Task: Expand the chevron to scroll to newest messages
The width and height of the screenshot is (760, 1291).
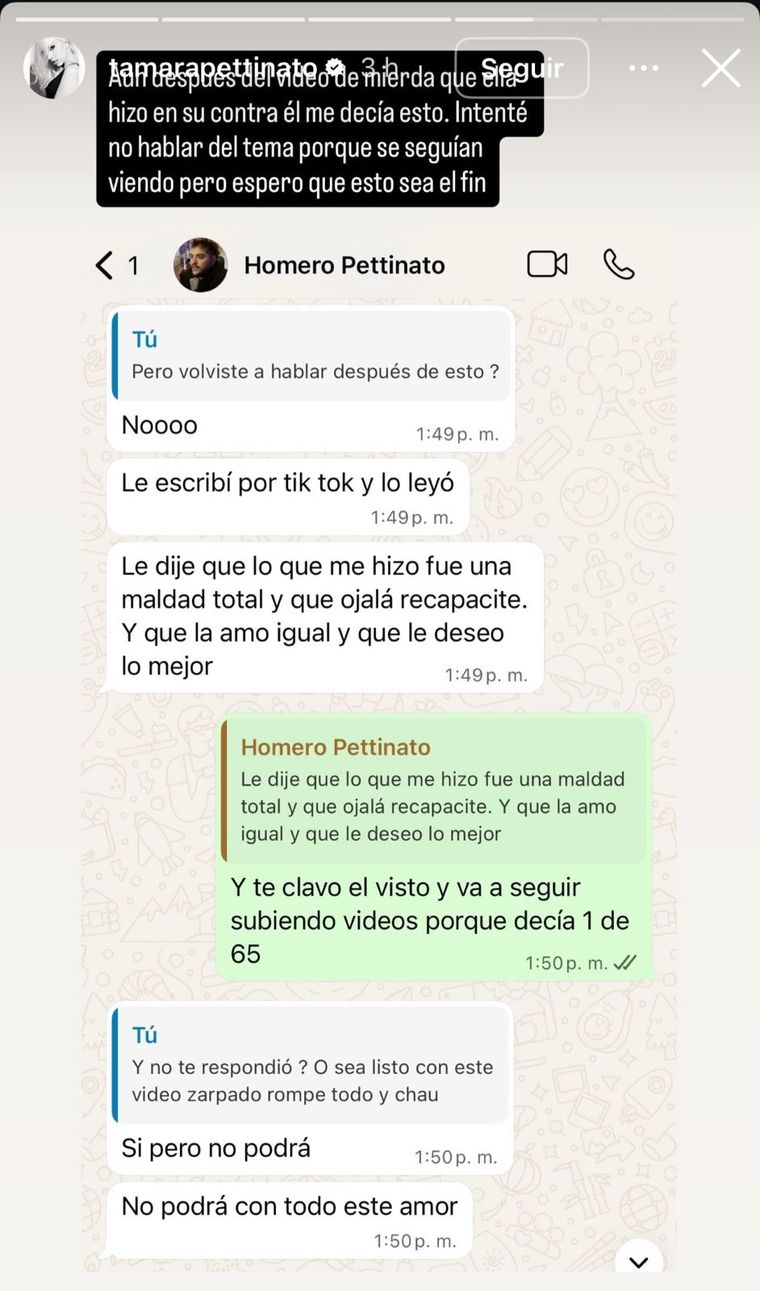Action: (x=638, y=1262)
